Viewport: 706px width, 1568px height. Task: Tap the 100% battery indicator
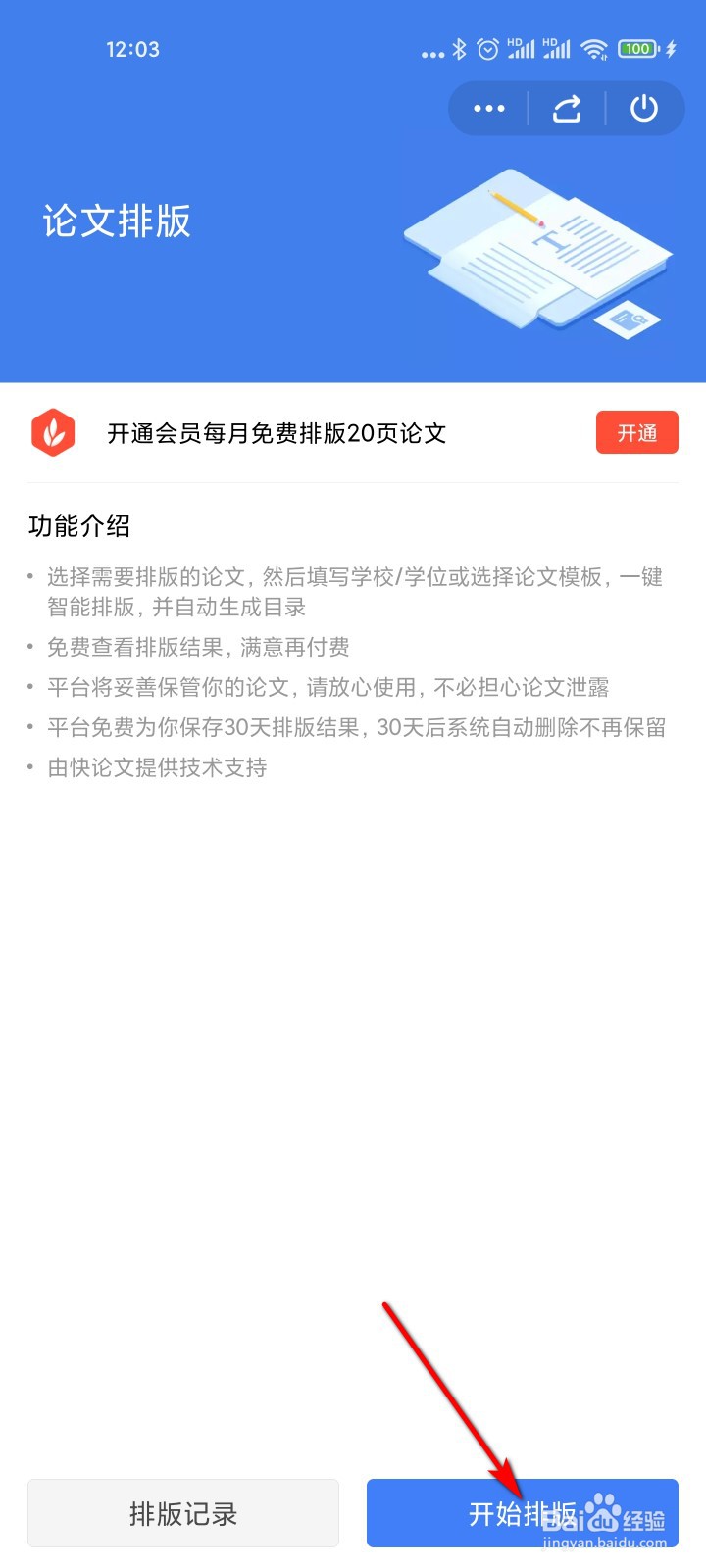635,48
